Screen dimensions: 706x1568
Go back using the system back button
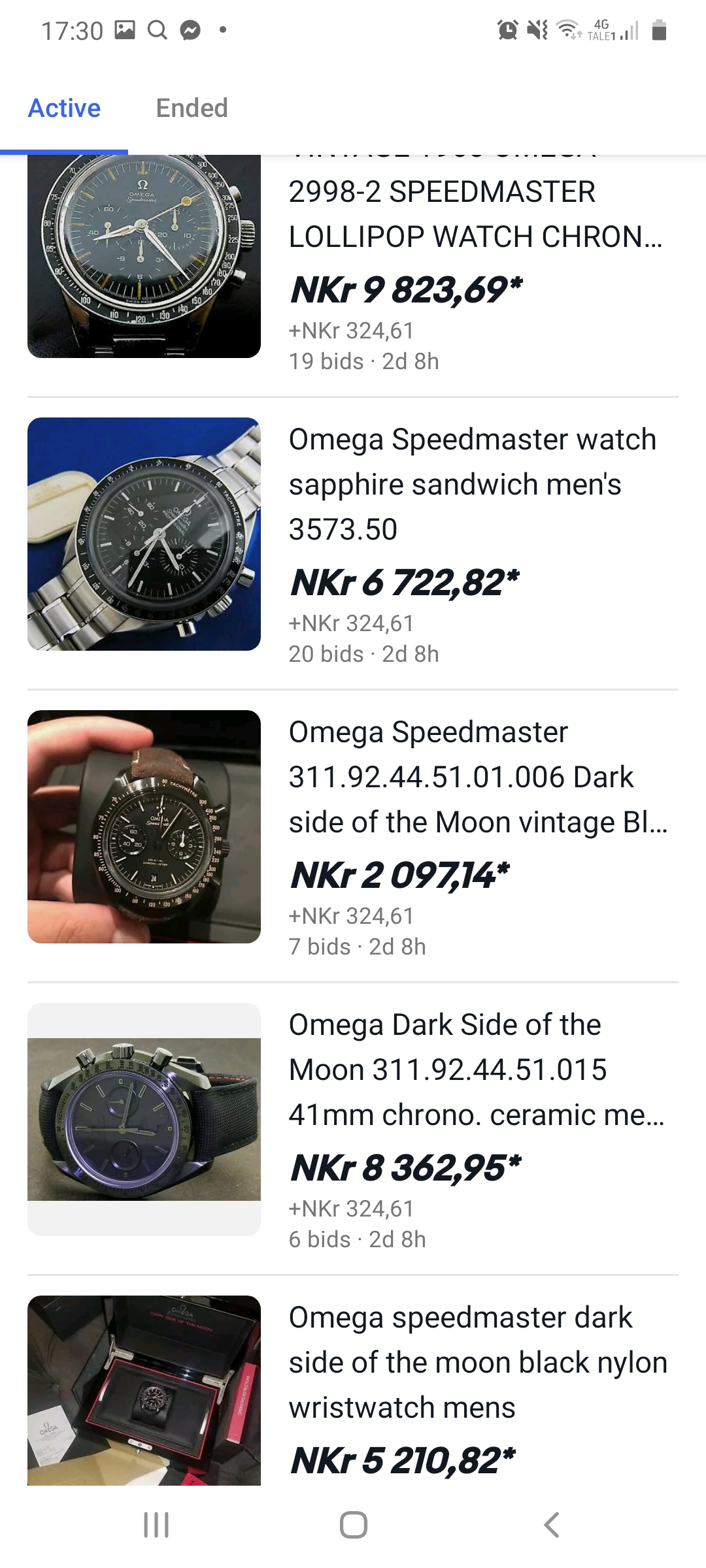tap(551, 1526)
